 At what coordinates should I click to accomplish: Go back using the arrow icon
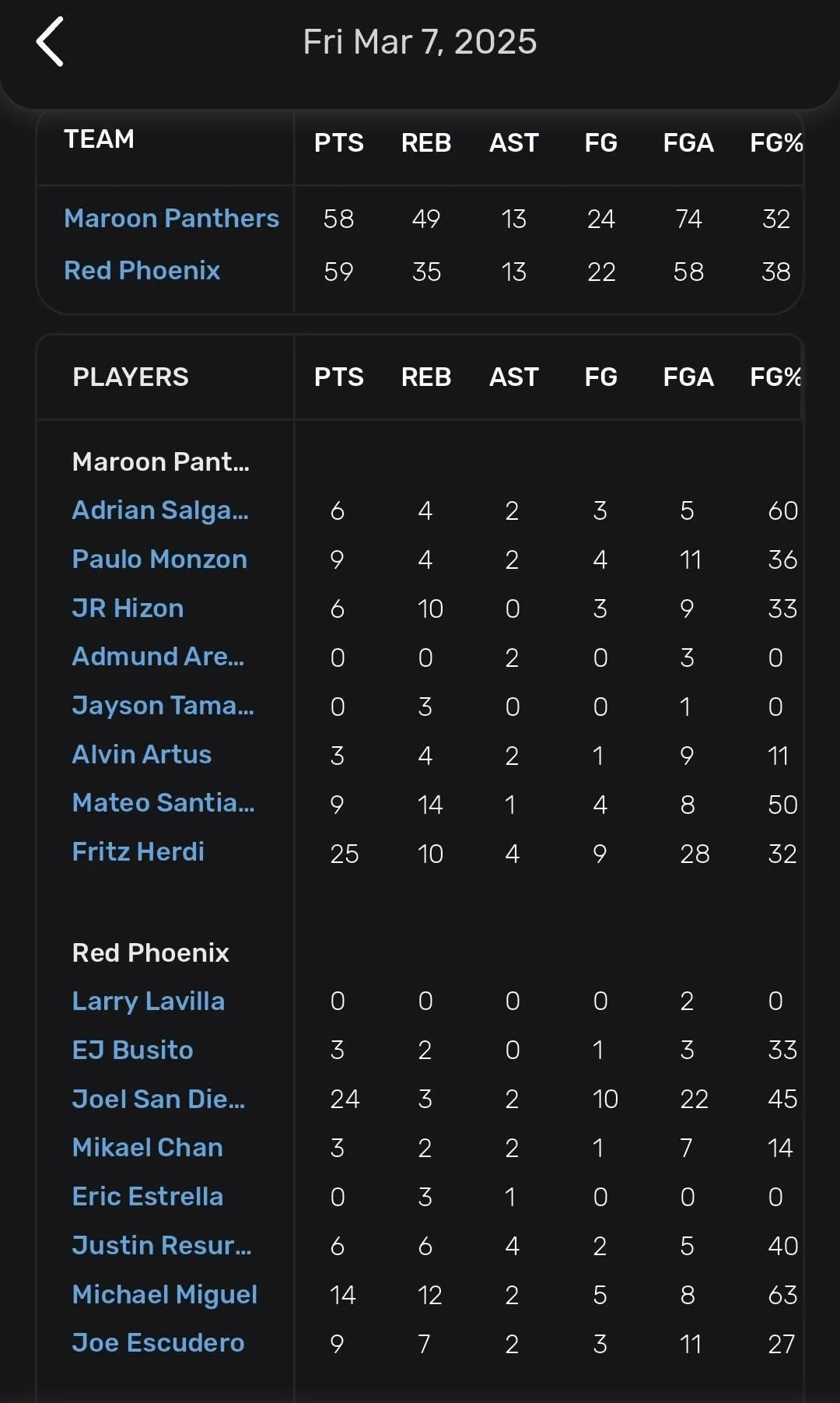pos(50,42)
